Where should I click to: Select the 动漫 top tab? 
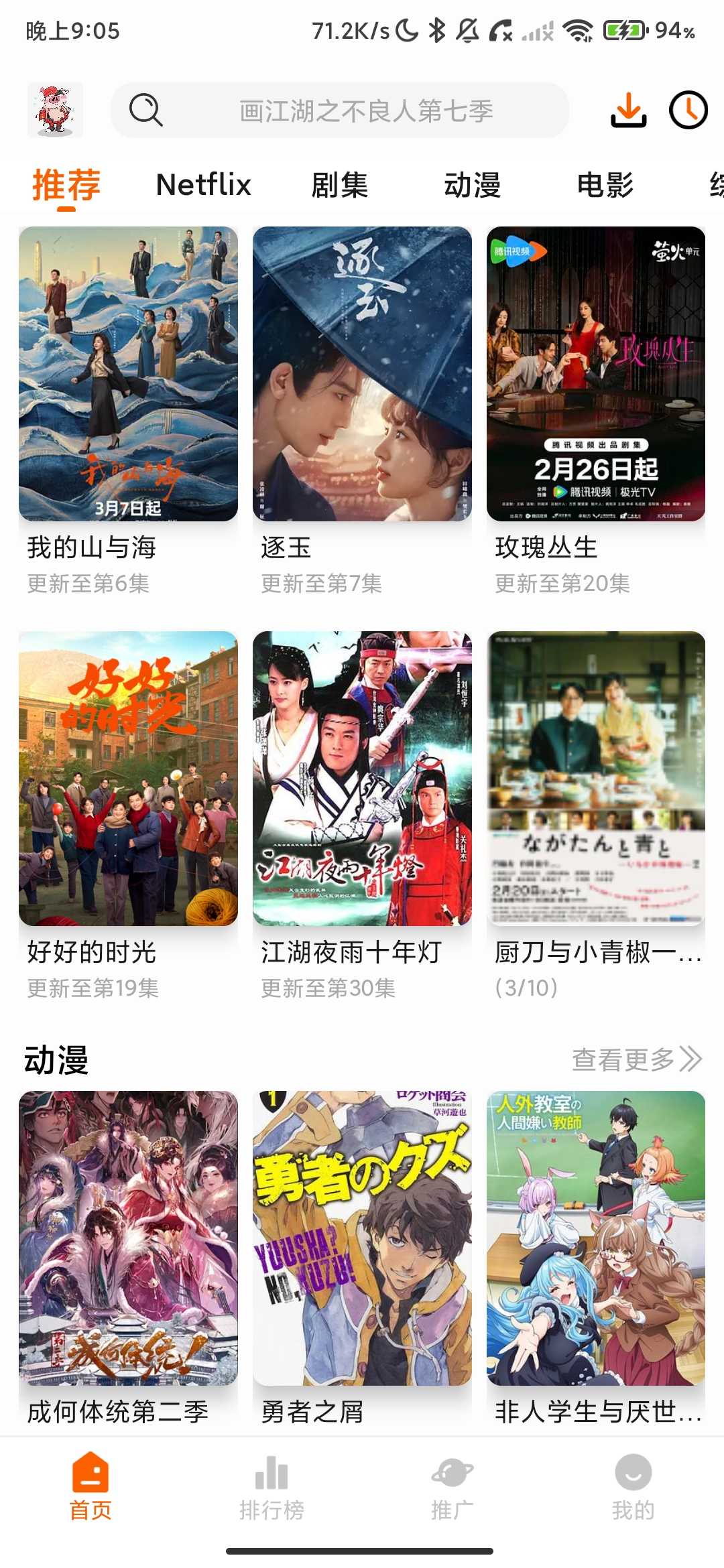[473, 185]
